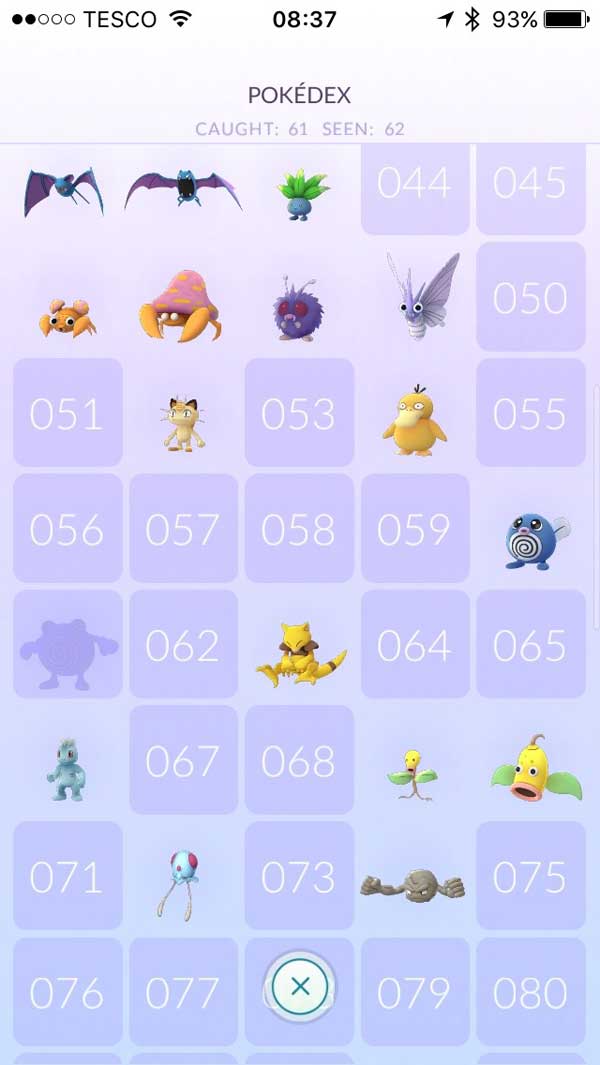
Task: Open Weepinbell's entry
Action: coord(537,768)
